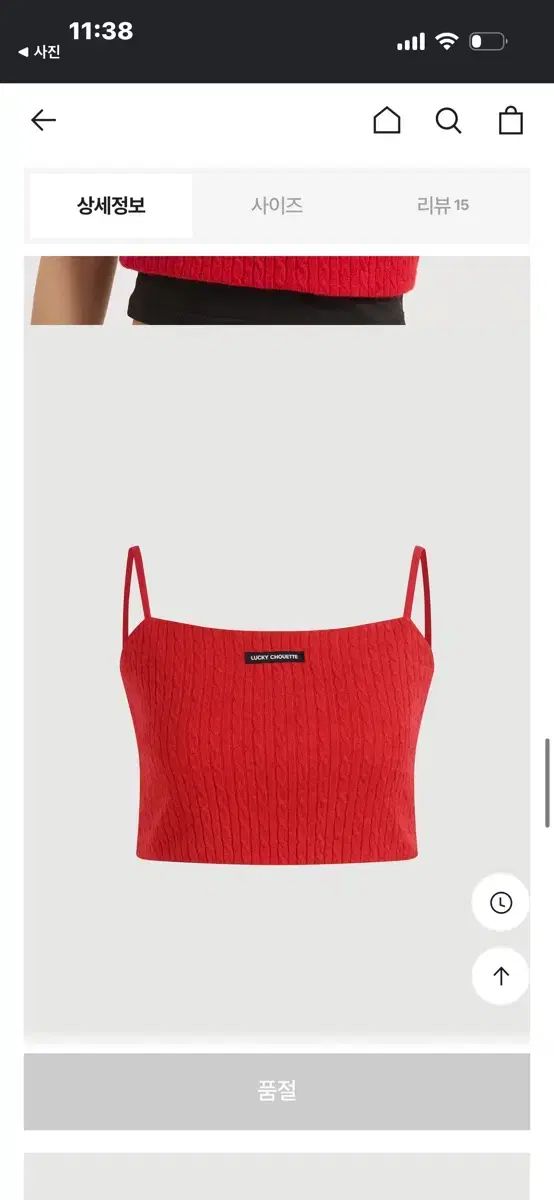
Task: Open the shopping bag
Action: 511,121
